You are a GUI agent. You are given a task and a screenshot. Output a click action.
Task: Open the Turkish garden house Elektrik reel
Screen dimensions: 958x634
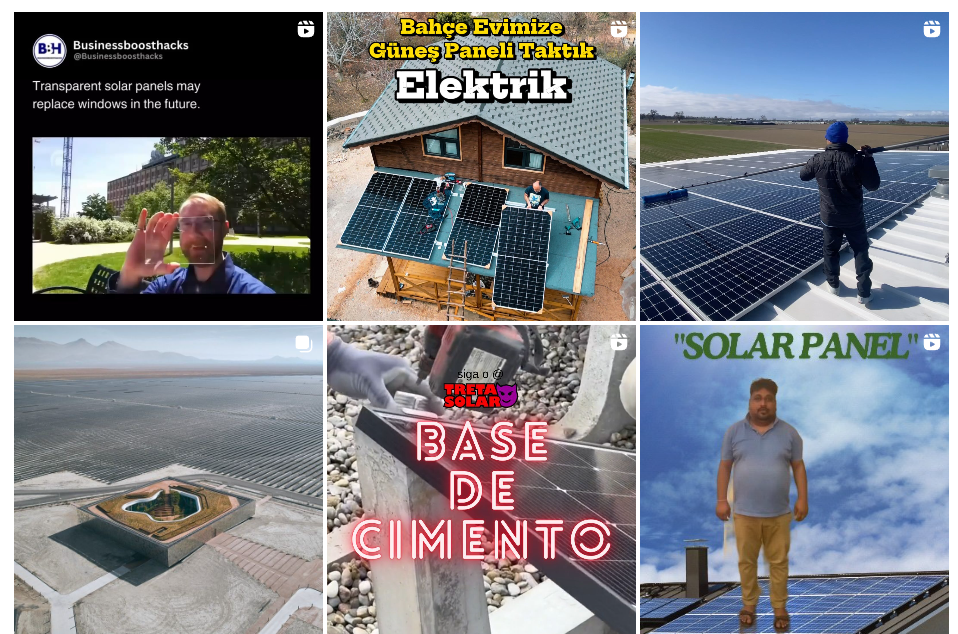481,166
